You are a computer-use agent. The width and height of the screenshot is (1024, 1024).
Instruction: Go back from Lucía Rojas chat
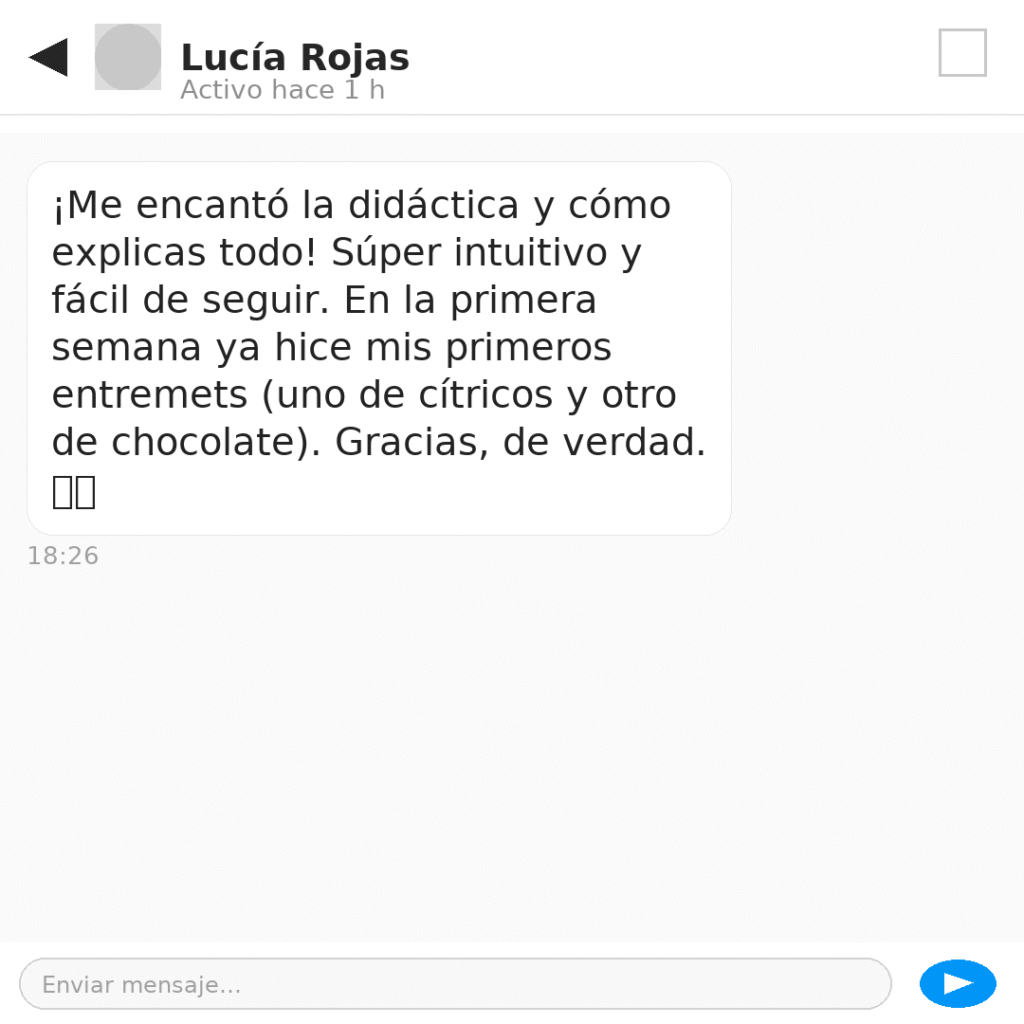tap(48, 57)
